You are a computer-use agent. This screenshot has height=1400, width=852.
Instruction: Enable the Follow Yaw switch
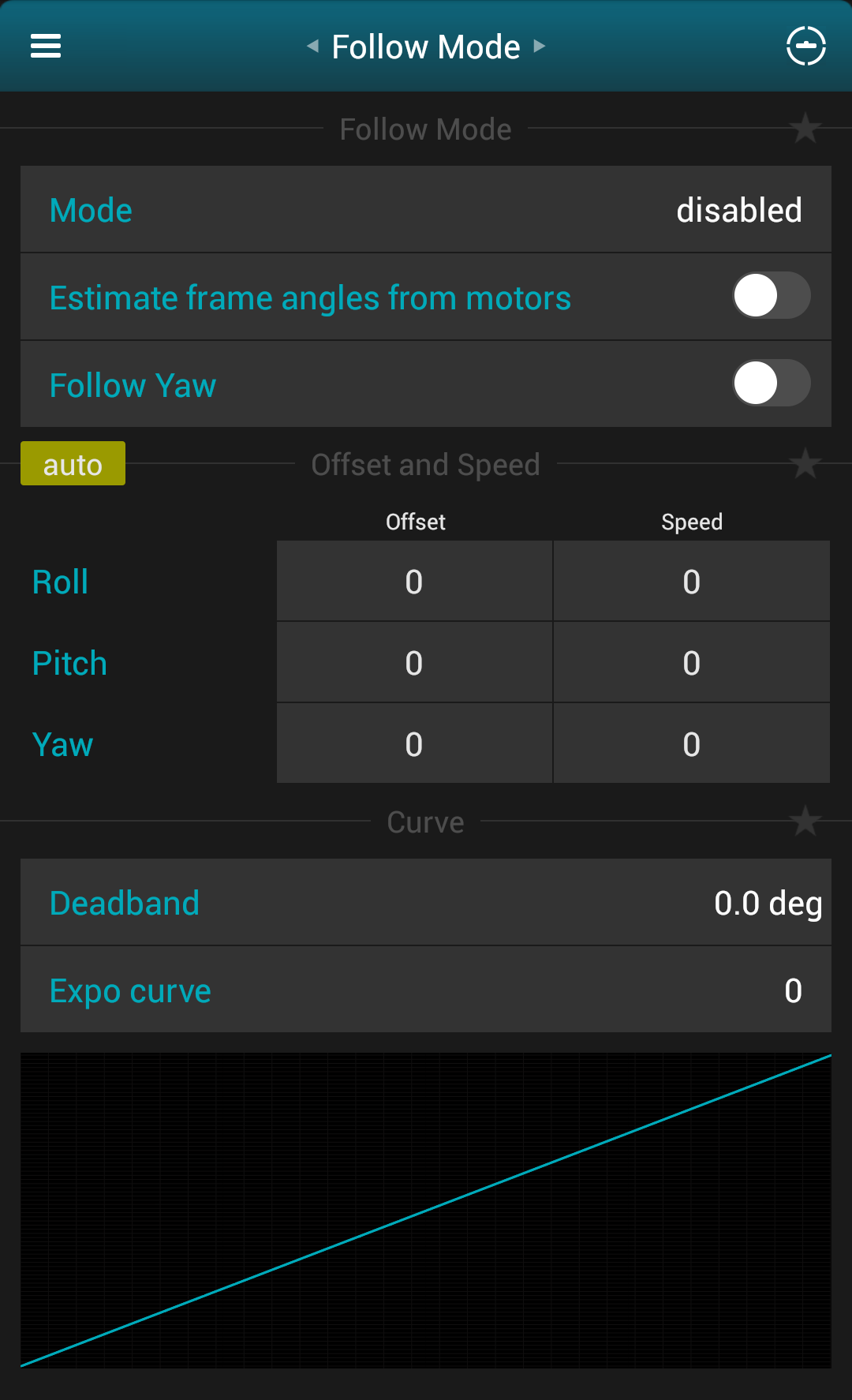point(771,384)
